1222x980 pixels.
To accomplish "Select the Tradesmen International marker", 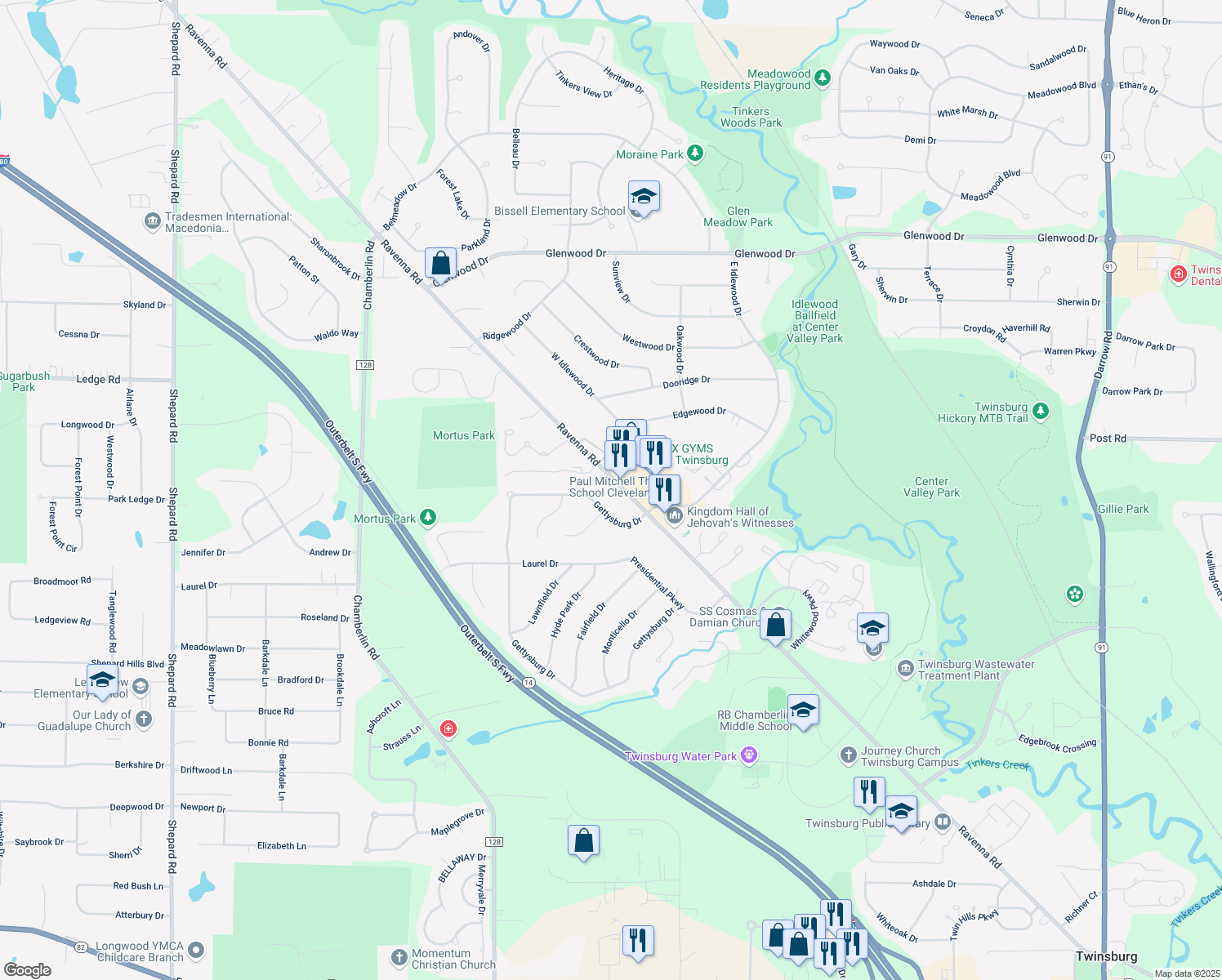I will (152, 221).
